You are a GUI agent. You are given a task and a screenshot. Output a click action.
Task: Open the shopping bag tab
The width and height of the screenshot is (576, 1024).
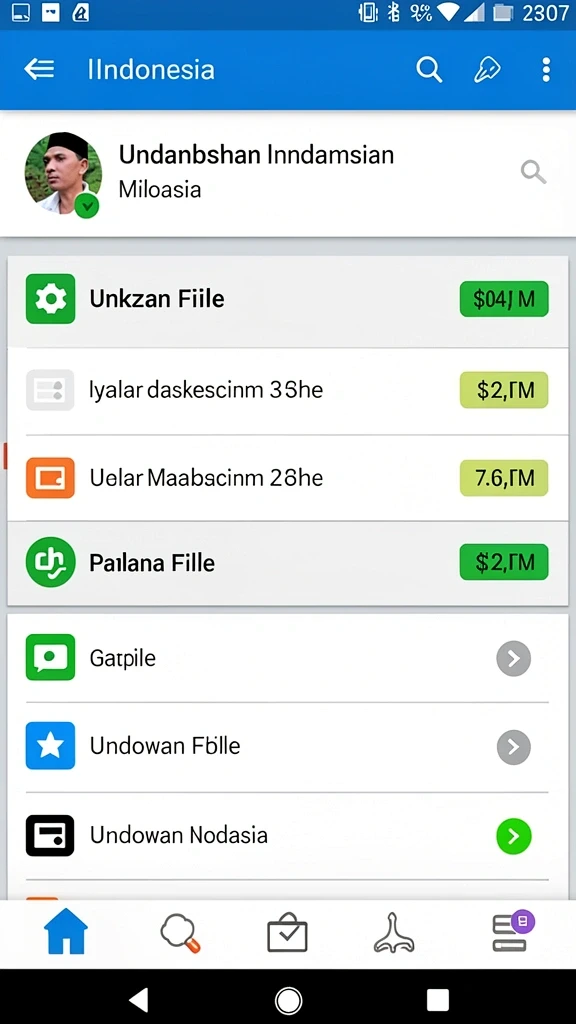pyautogui.click(x=287, y=932)
